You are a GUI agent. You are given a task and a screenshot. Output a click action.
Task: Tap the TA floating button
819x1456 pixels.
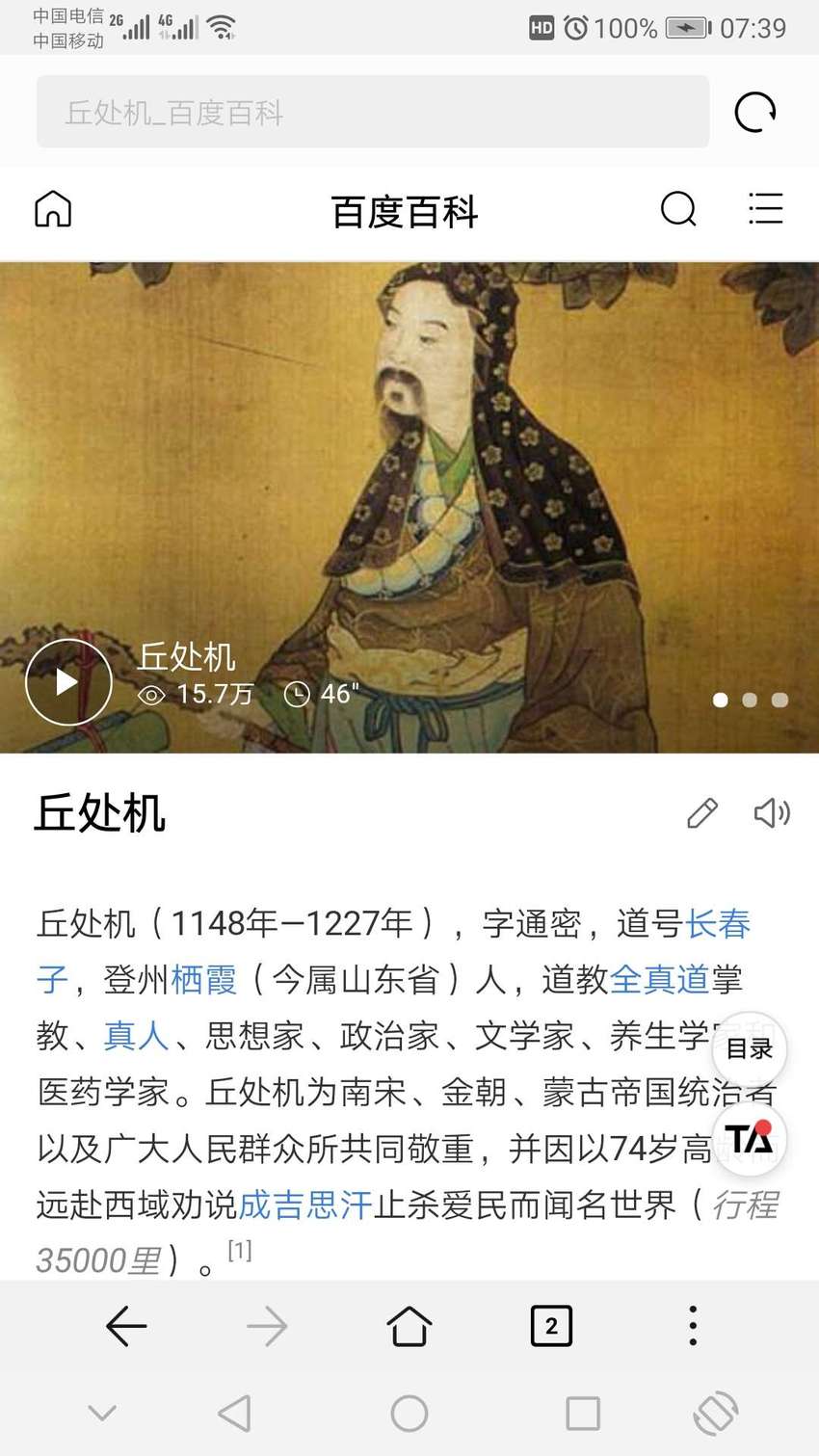coord(750,1139)
